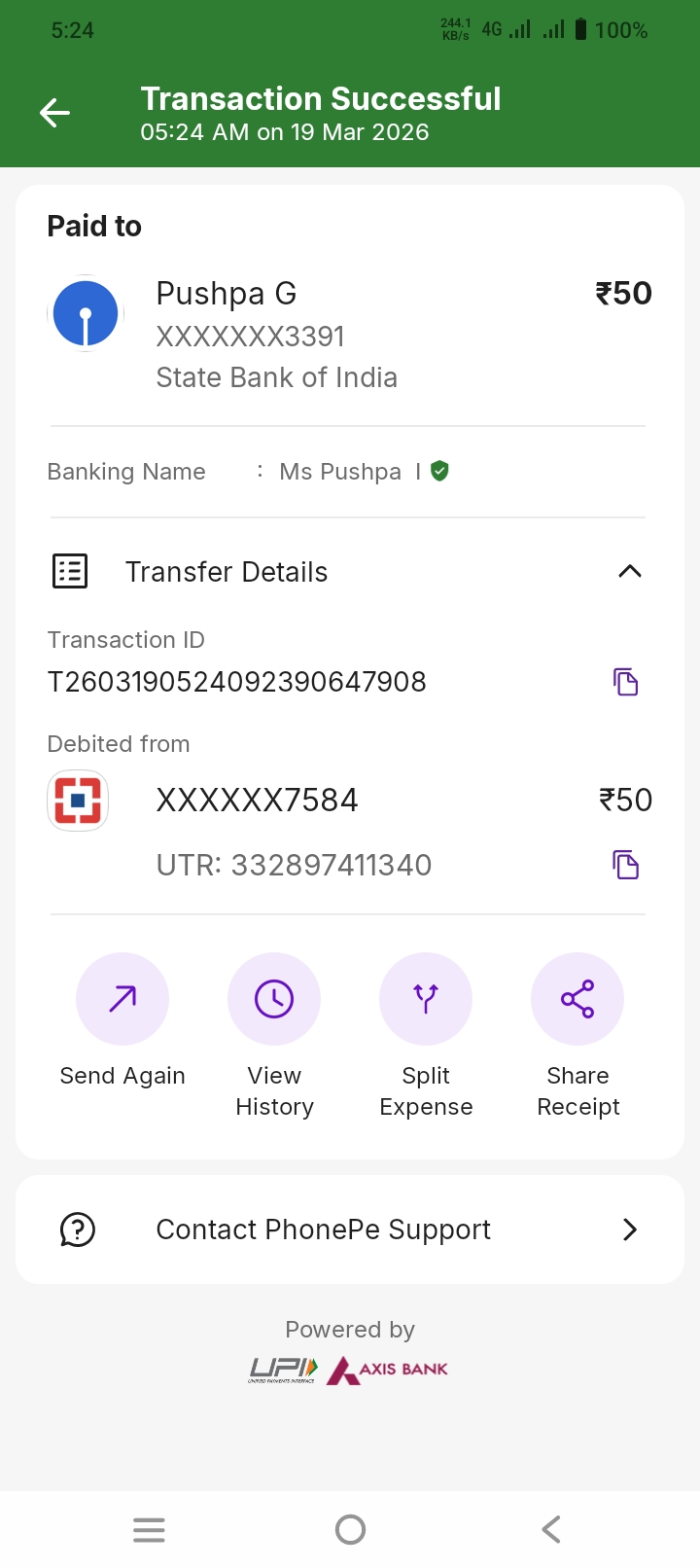Open the system recent apps menu

(x=149, y=1530)
